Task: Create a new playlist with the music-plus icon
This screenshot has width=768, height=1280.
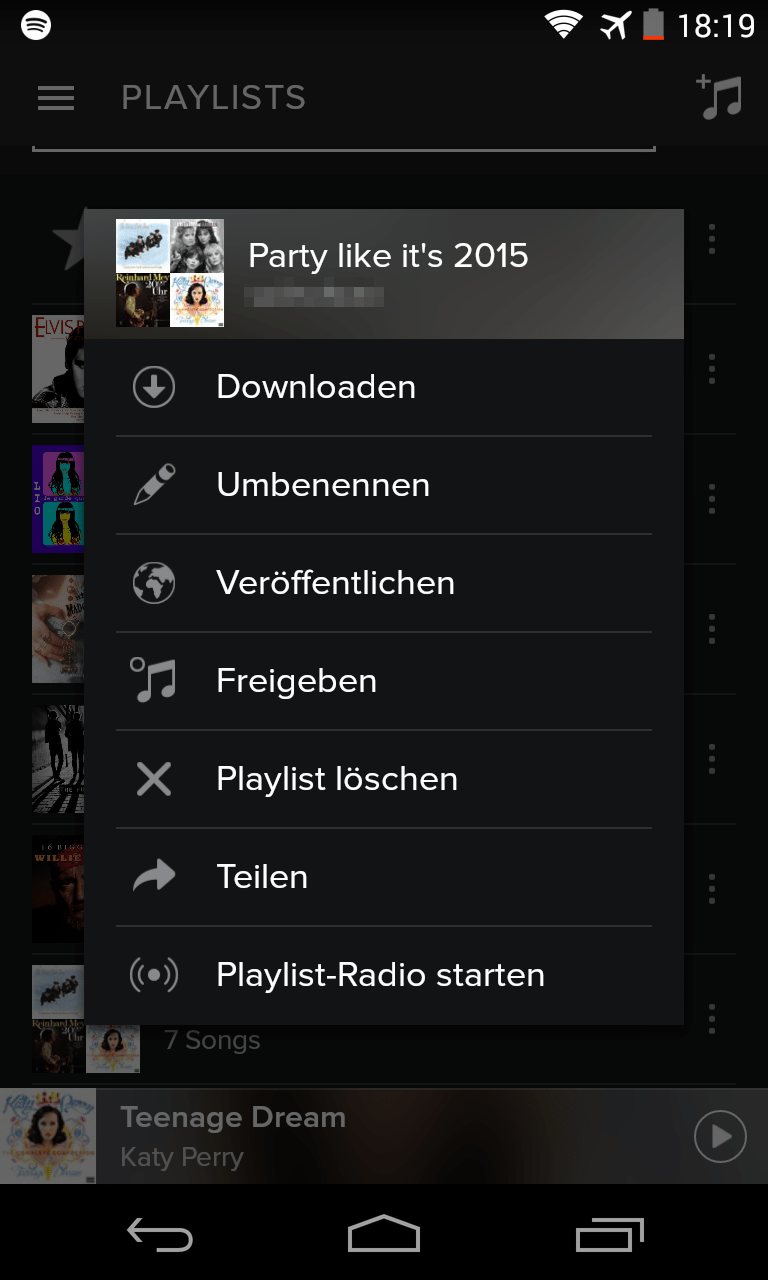Action: tap(720, 98)
